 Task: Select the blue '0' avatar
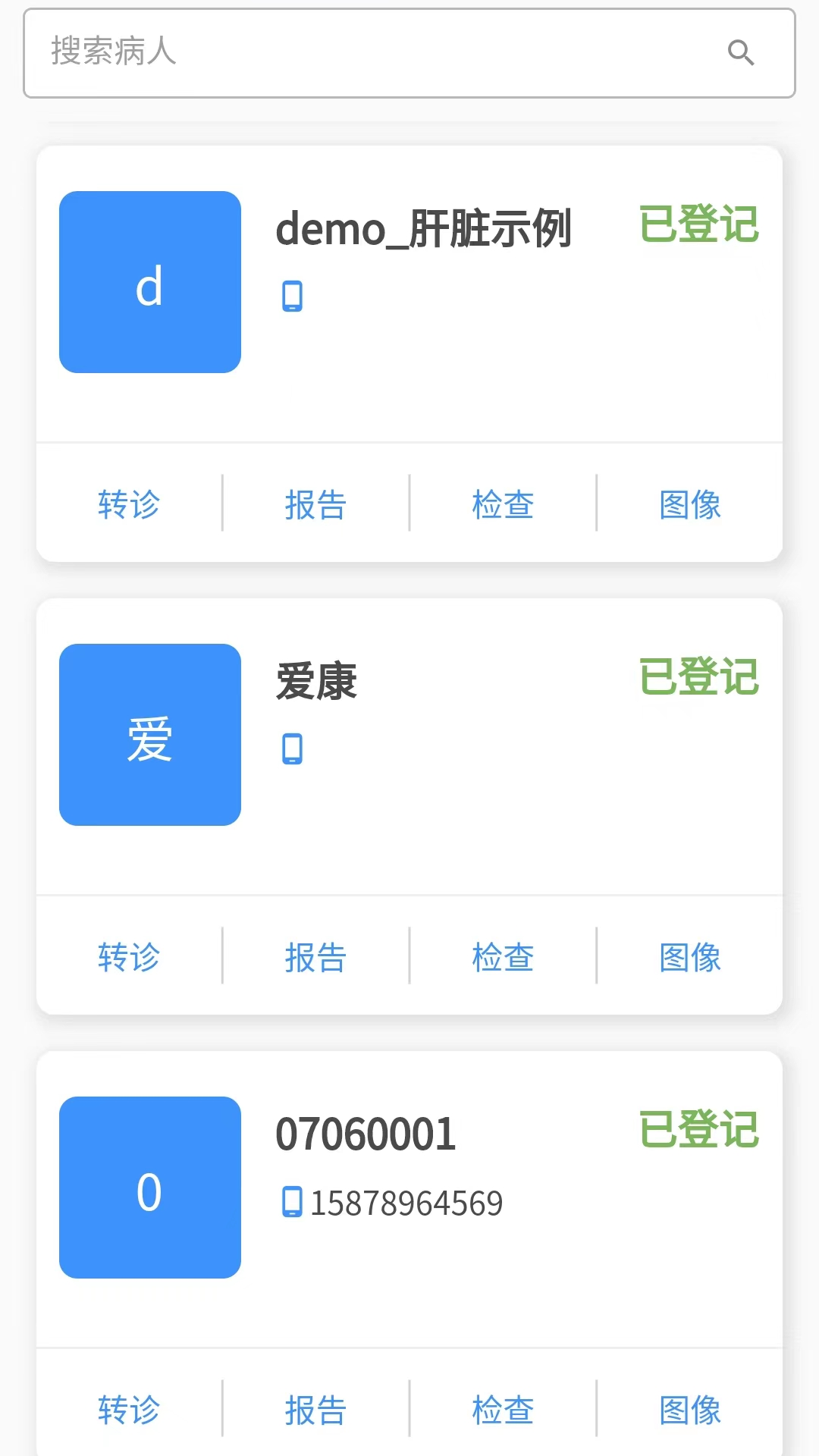click(150, 1188)
